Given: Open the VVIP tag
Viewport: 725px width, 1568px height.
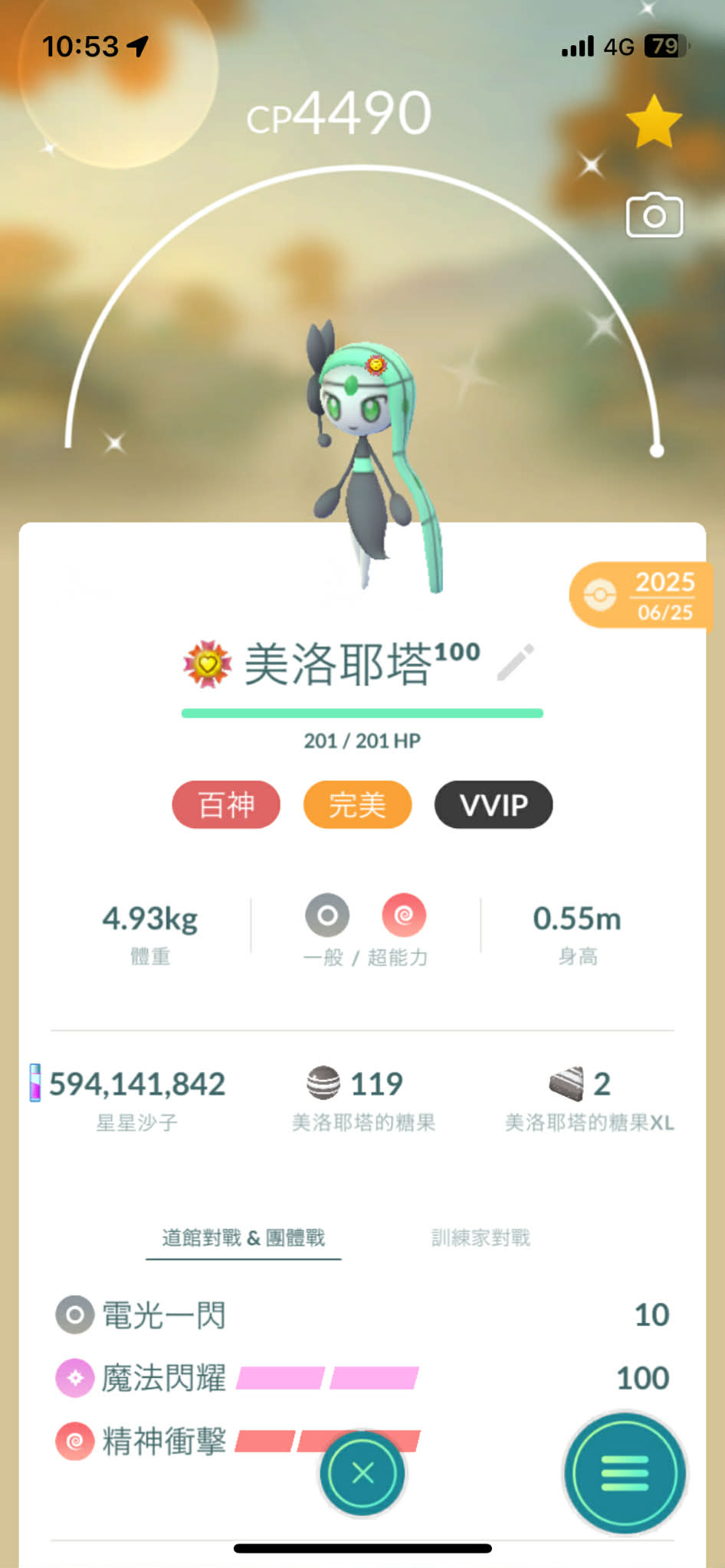Looking at the screenshot, I should [x=494, y=805].
